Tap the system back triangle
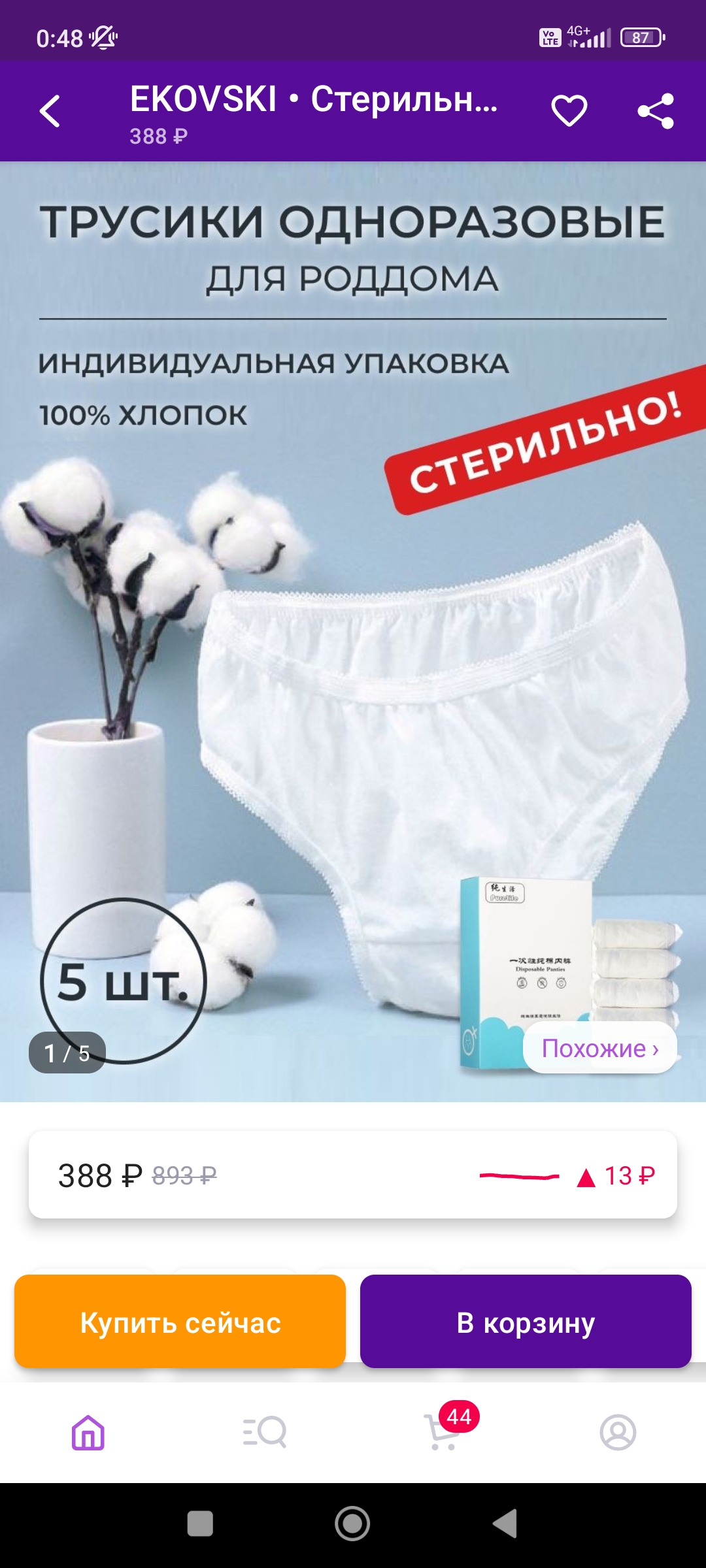The image size is (706, 1568). [505, 1524]
